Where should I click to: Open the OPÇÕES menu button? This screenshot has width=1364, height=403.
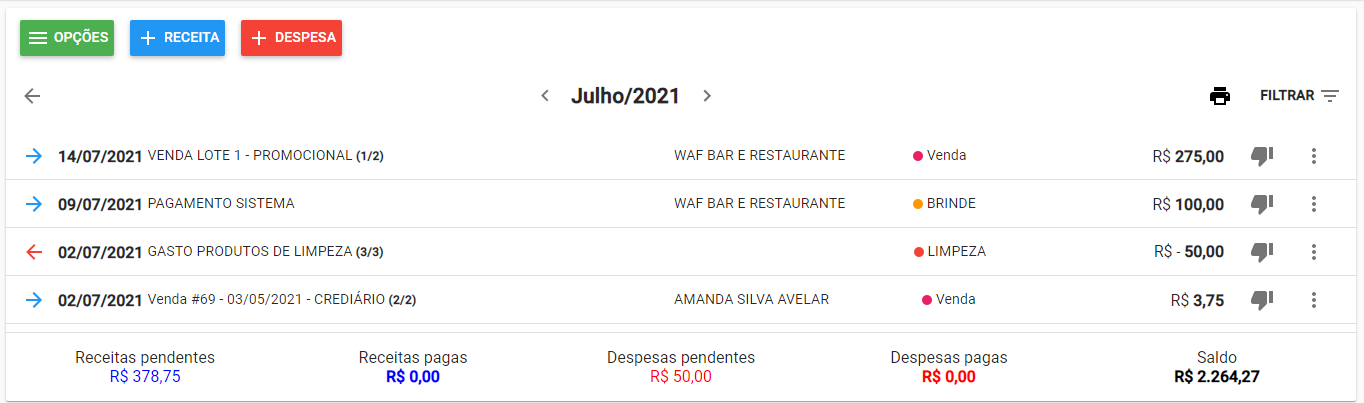coord(67,38)
